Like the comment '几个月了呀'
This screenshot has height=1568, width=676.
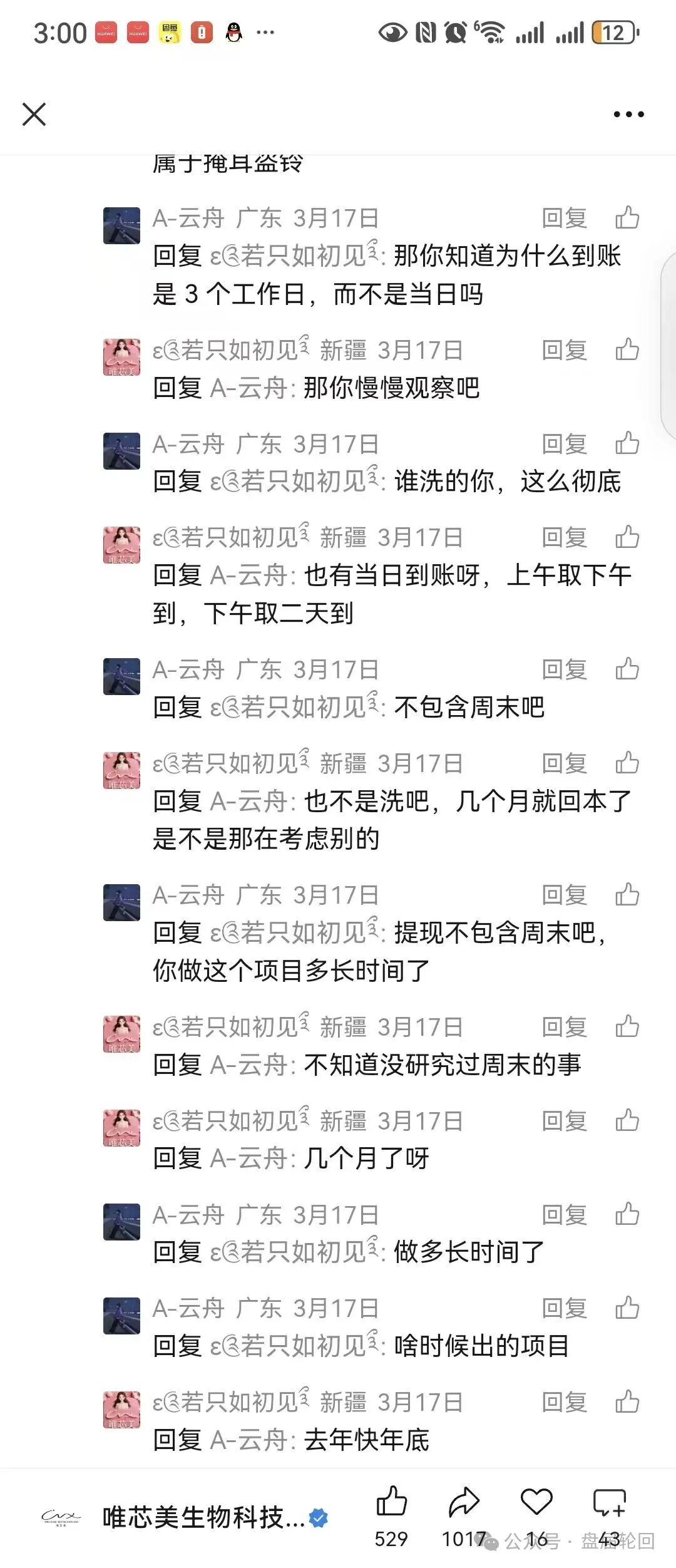pos(627,1121)
